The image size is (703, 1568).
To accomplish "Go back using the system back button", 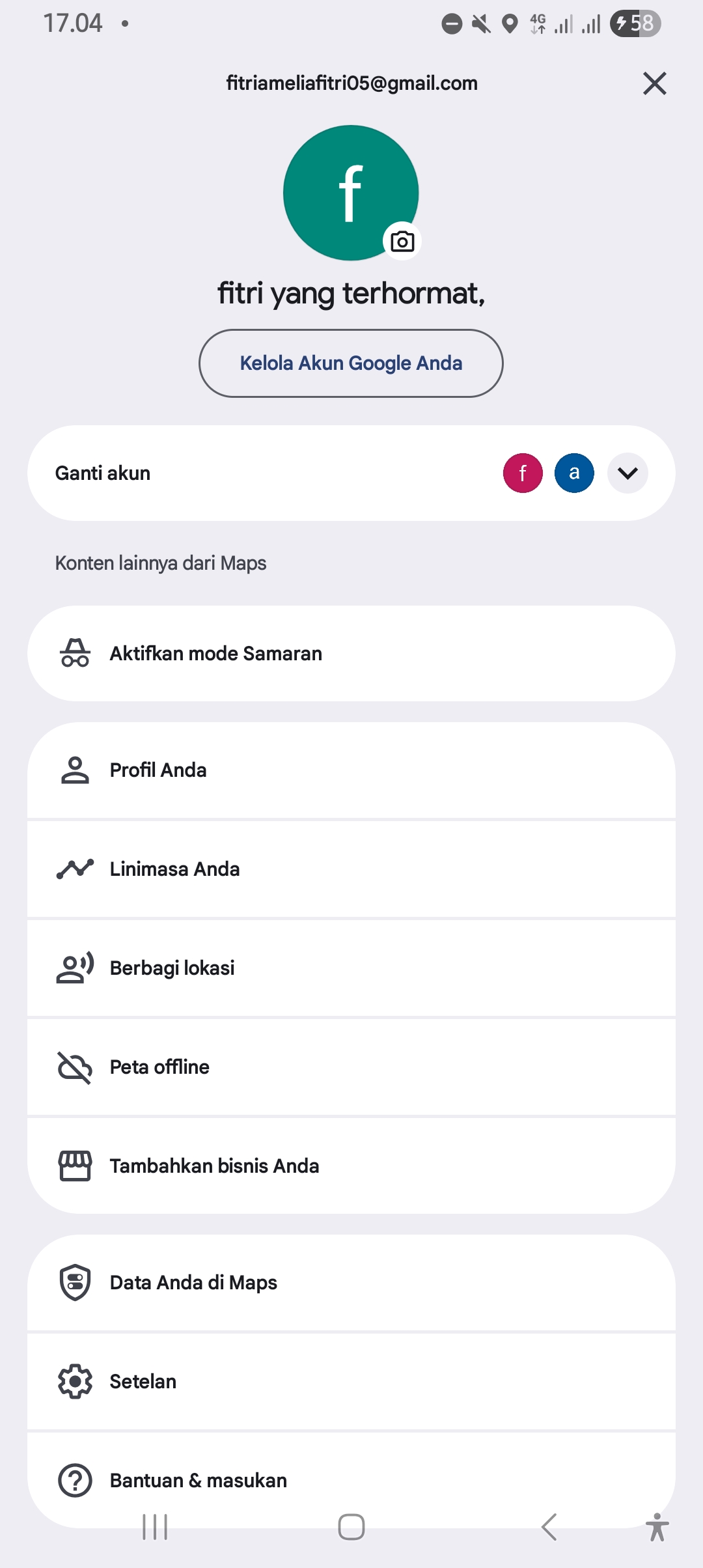I will [x=549, y=1527].
